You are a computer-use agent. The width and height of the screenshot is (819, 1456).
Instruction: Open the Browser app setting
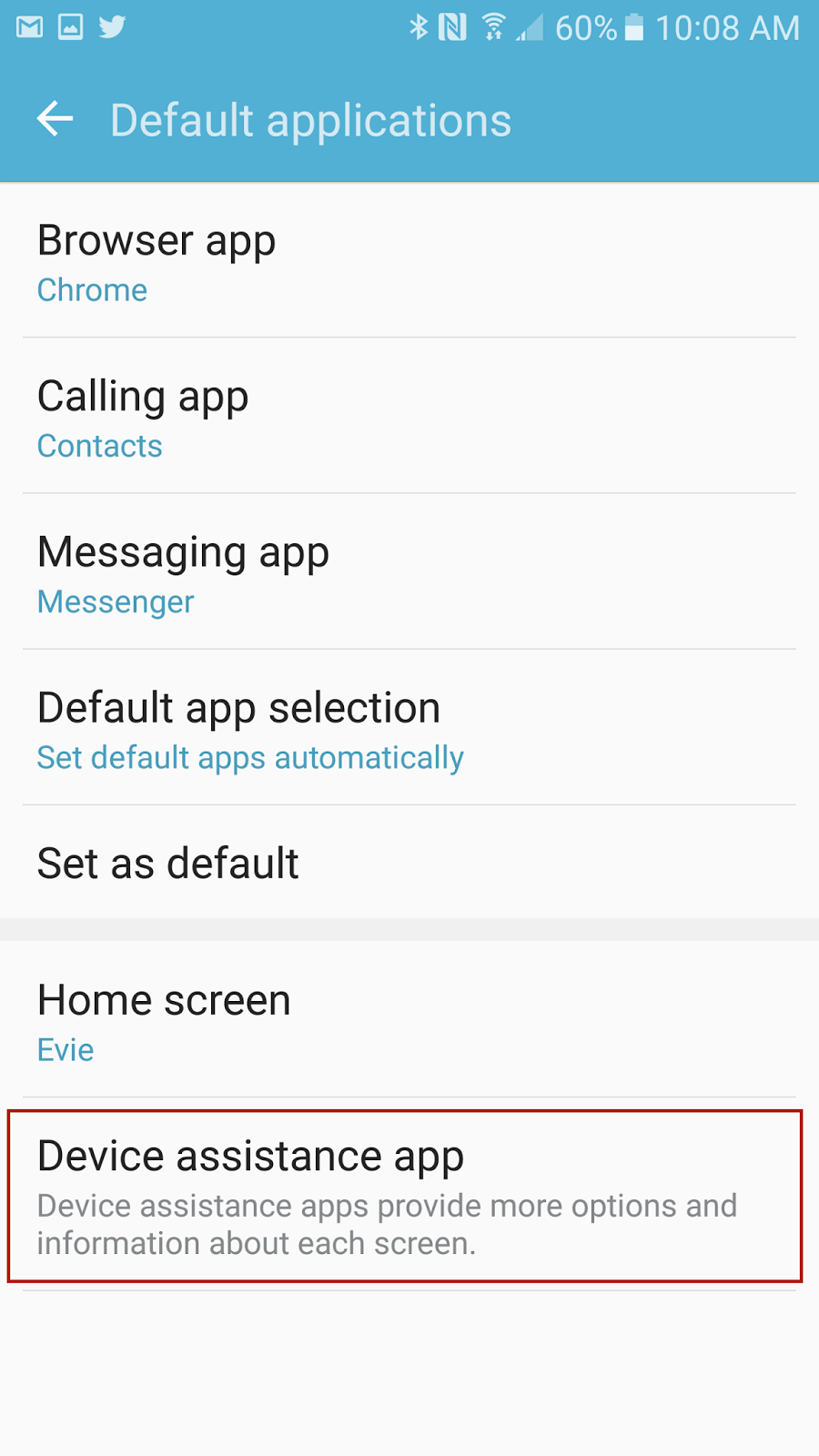[156, 241]
